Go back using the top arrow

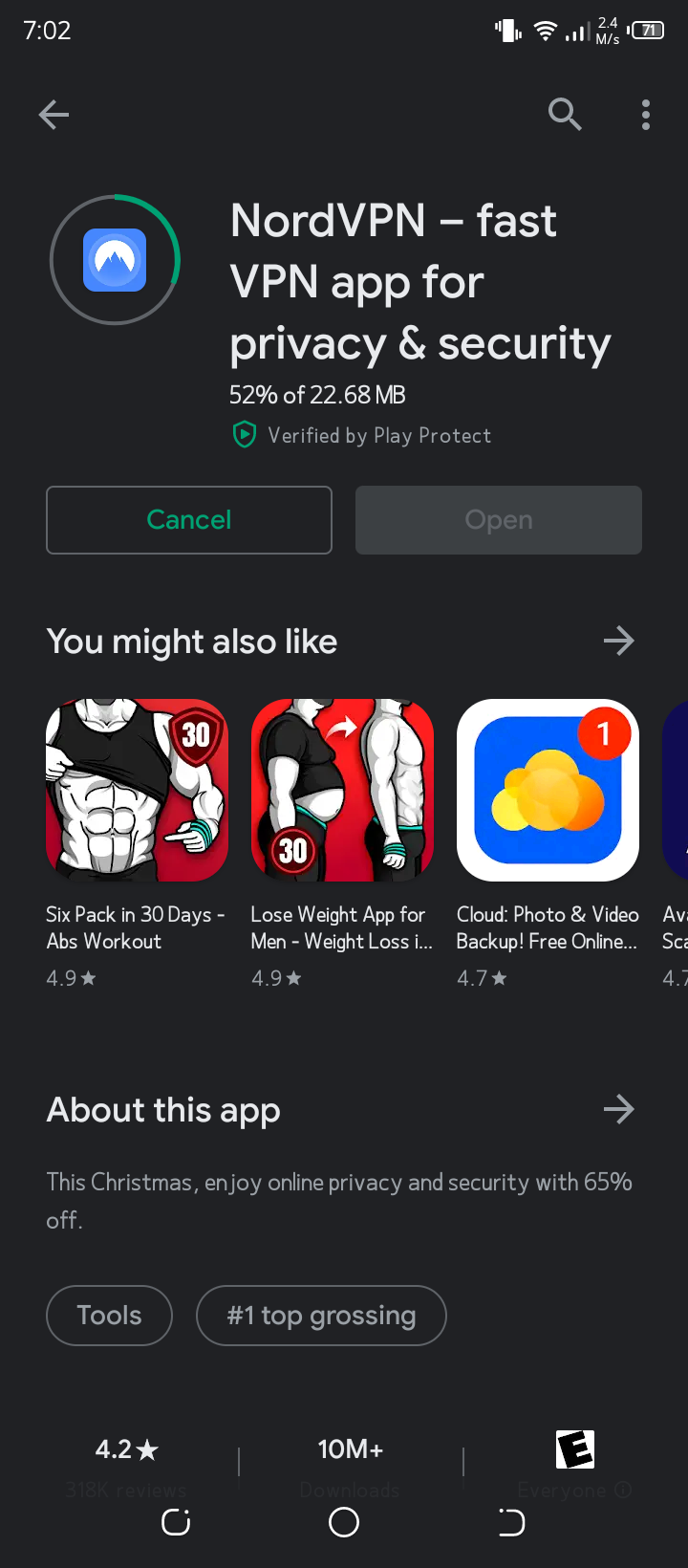coord(54,115)
